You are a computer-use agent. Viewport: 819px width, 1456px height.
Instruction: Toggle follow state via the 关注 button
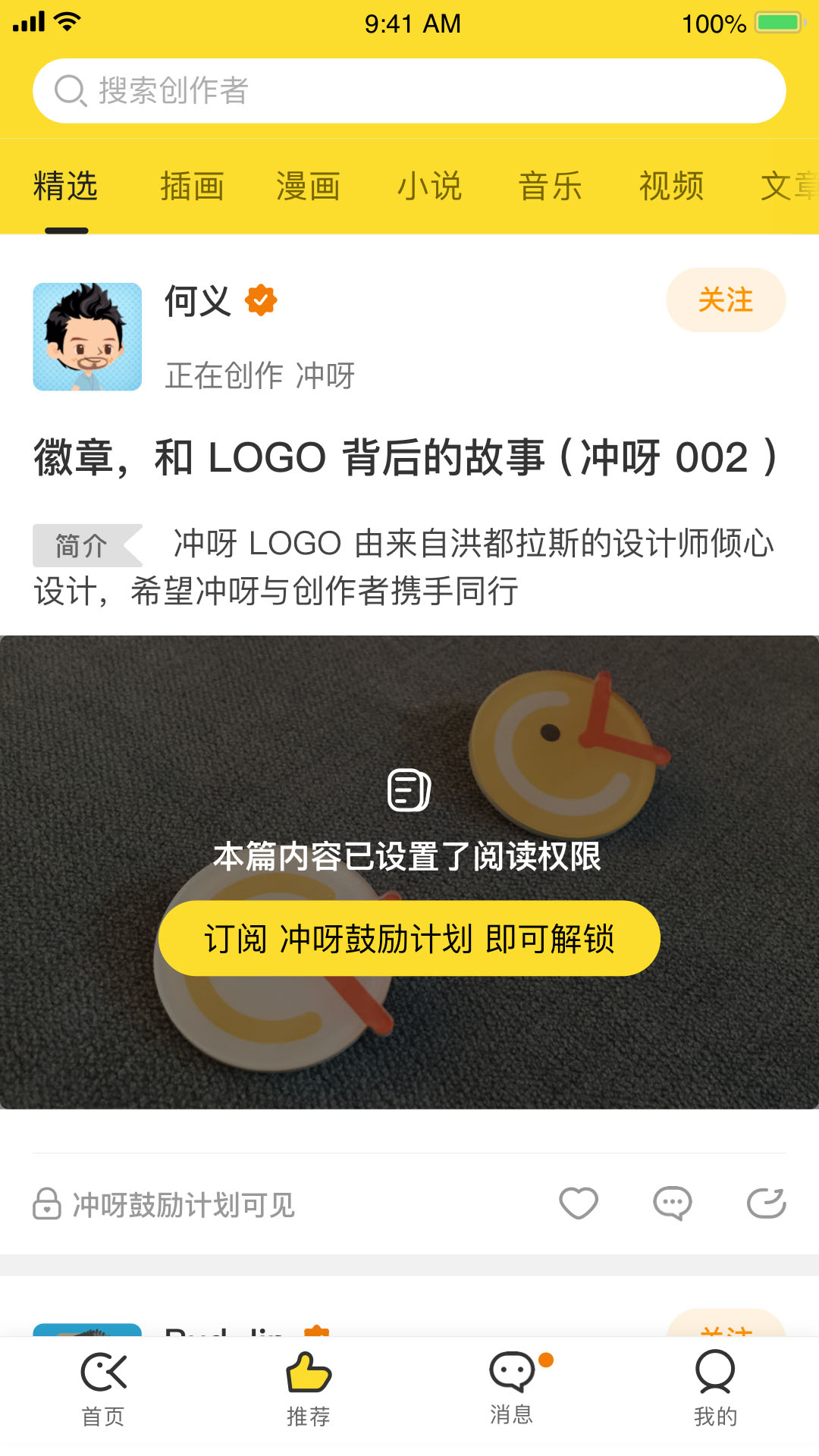[726, 300]
